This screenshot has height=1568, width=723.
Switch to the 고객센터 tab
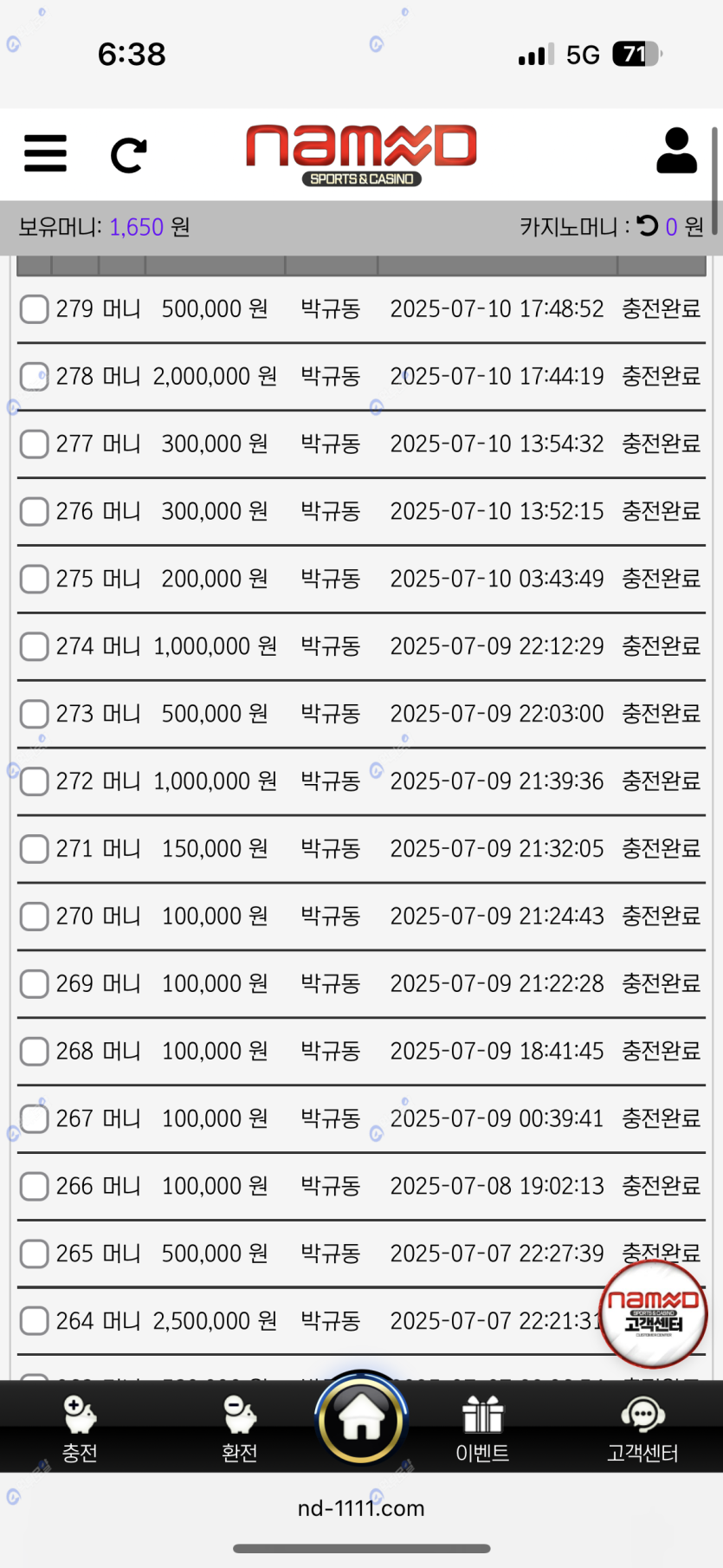click(x=642, y=1429)
